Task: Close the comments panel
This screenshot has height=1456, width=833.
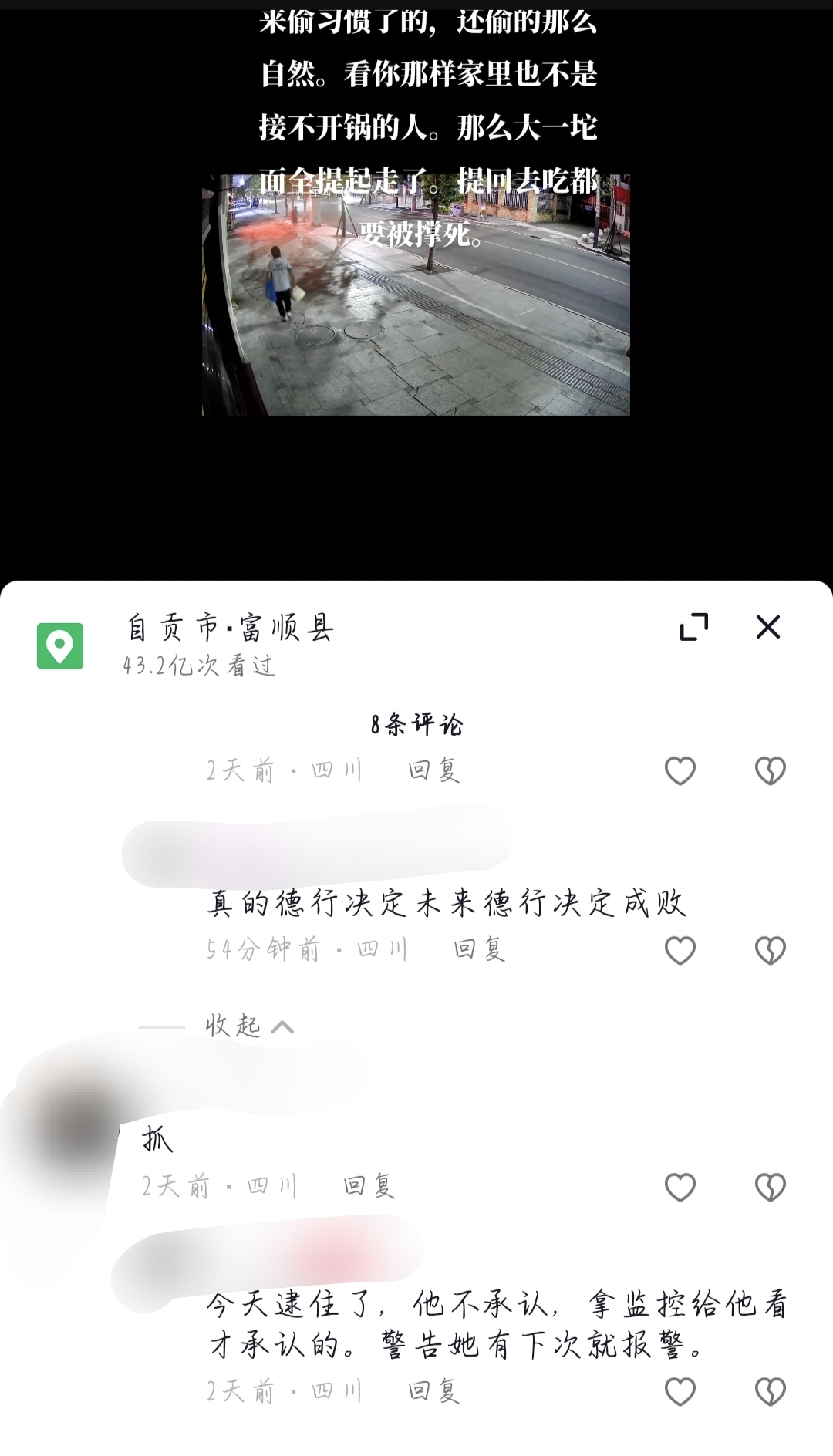Action: pyautogui.click(x=768, y=627)
